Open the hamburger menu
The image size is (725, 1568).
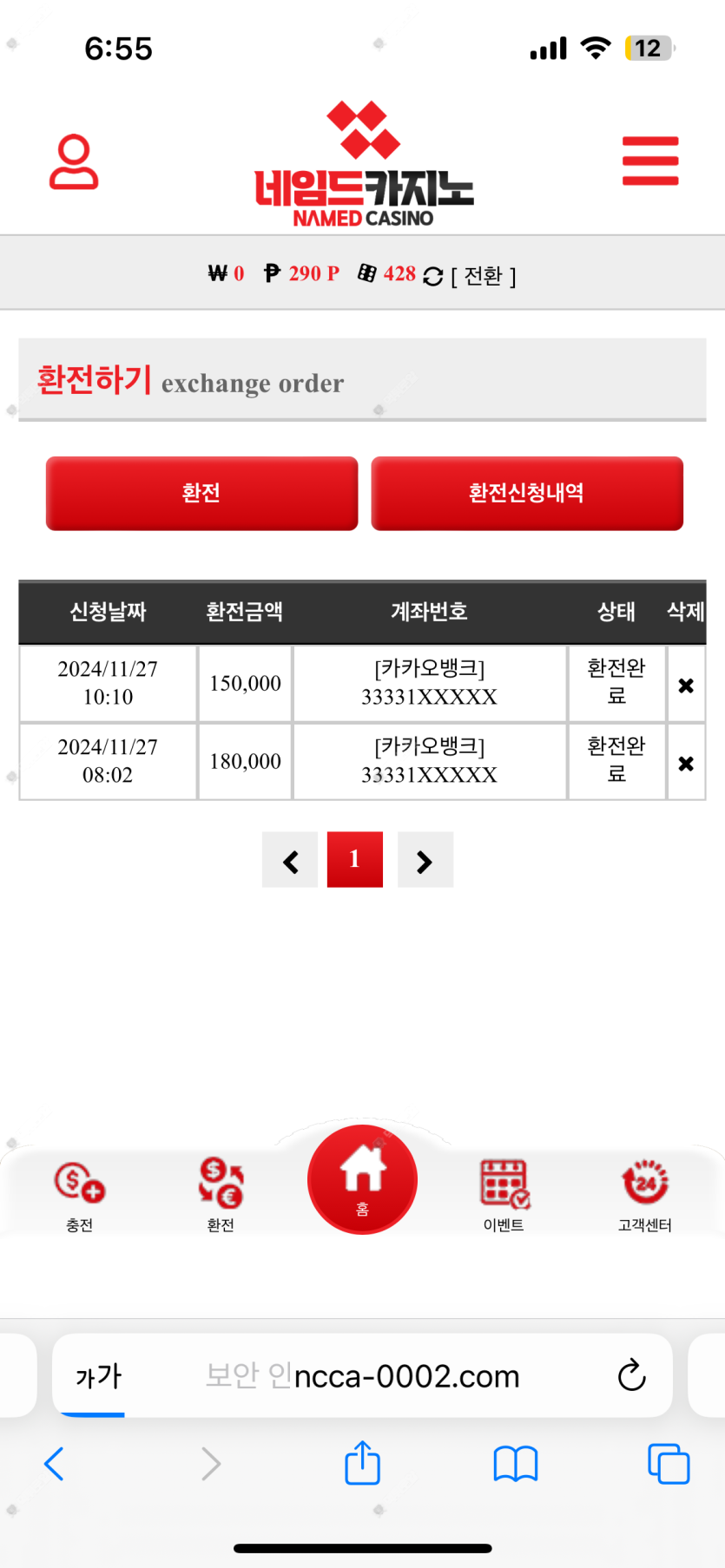(649, 161)
